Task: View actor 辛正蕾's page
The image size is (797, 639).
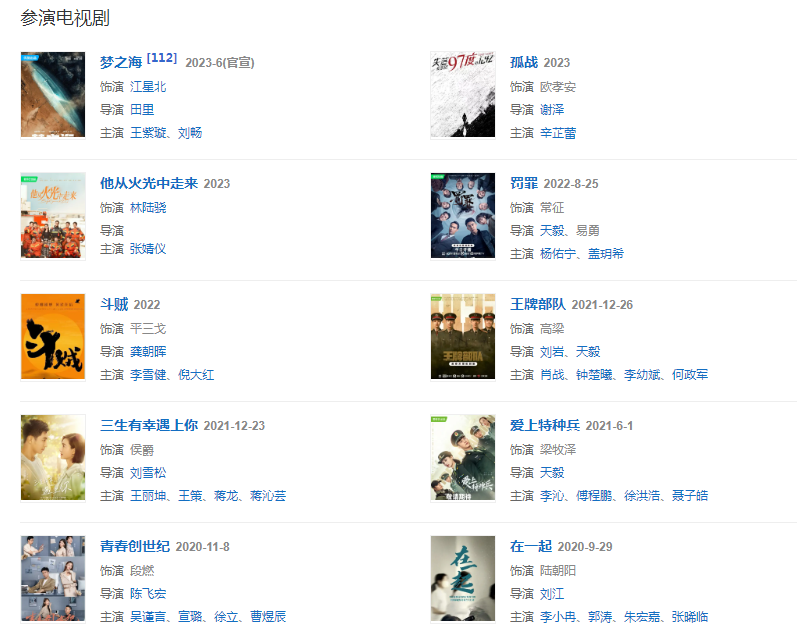Action: click(x=558, y=133)
